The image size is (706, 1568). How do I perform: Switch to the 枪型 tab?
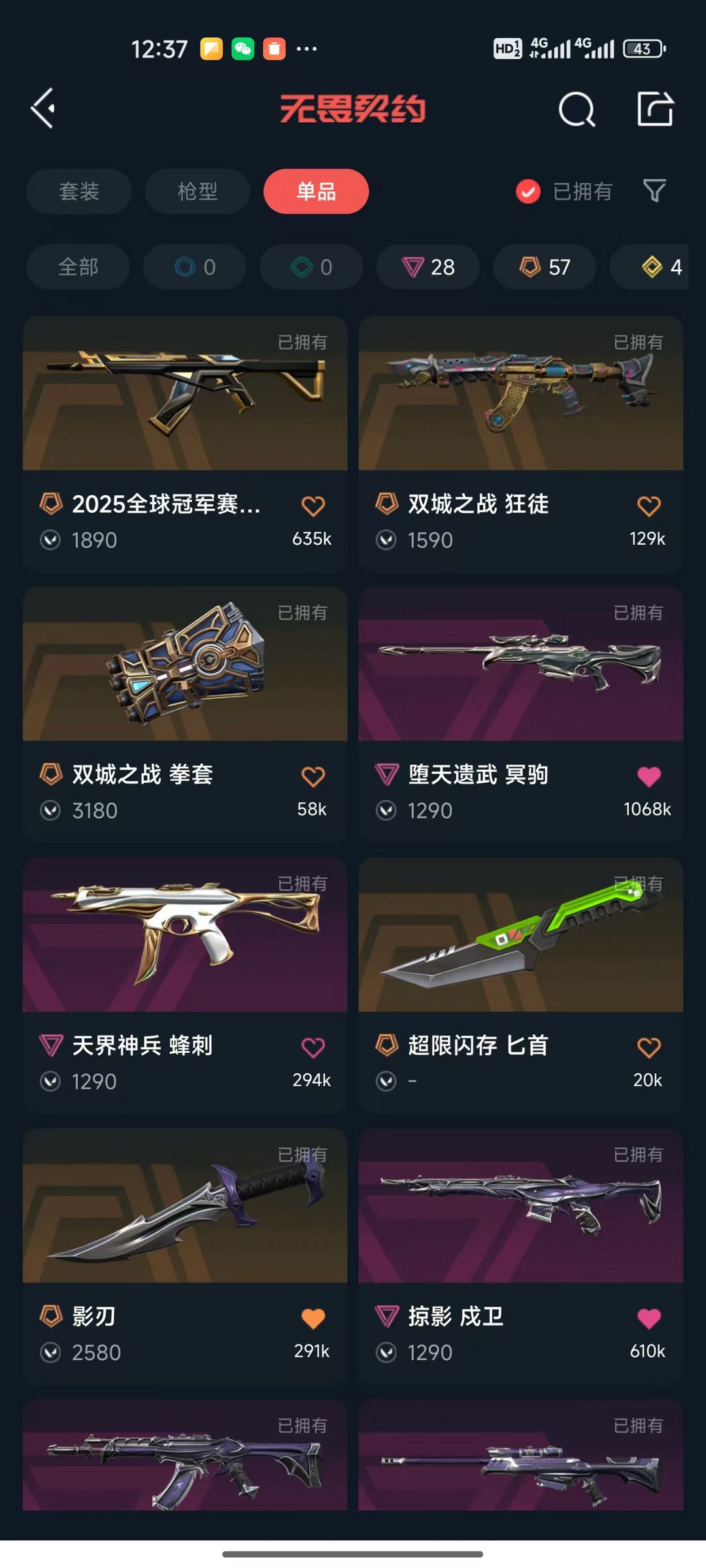tap(197, 191)
